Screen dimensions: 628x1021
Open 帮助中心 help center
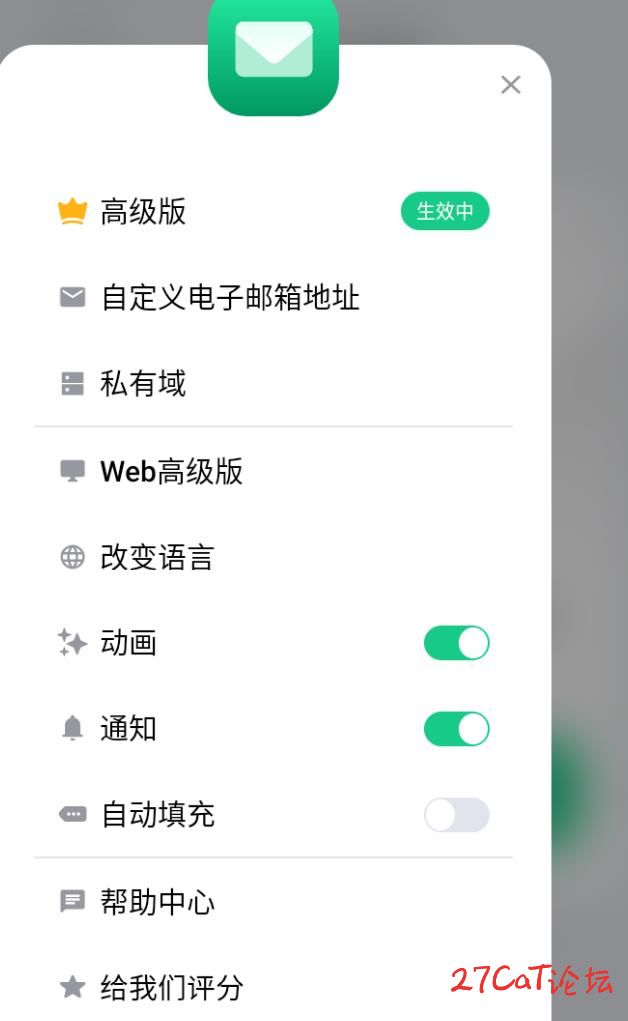pos(157,902)
